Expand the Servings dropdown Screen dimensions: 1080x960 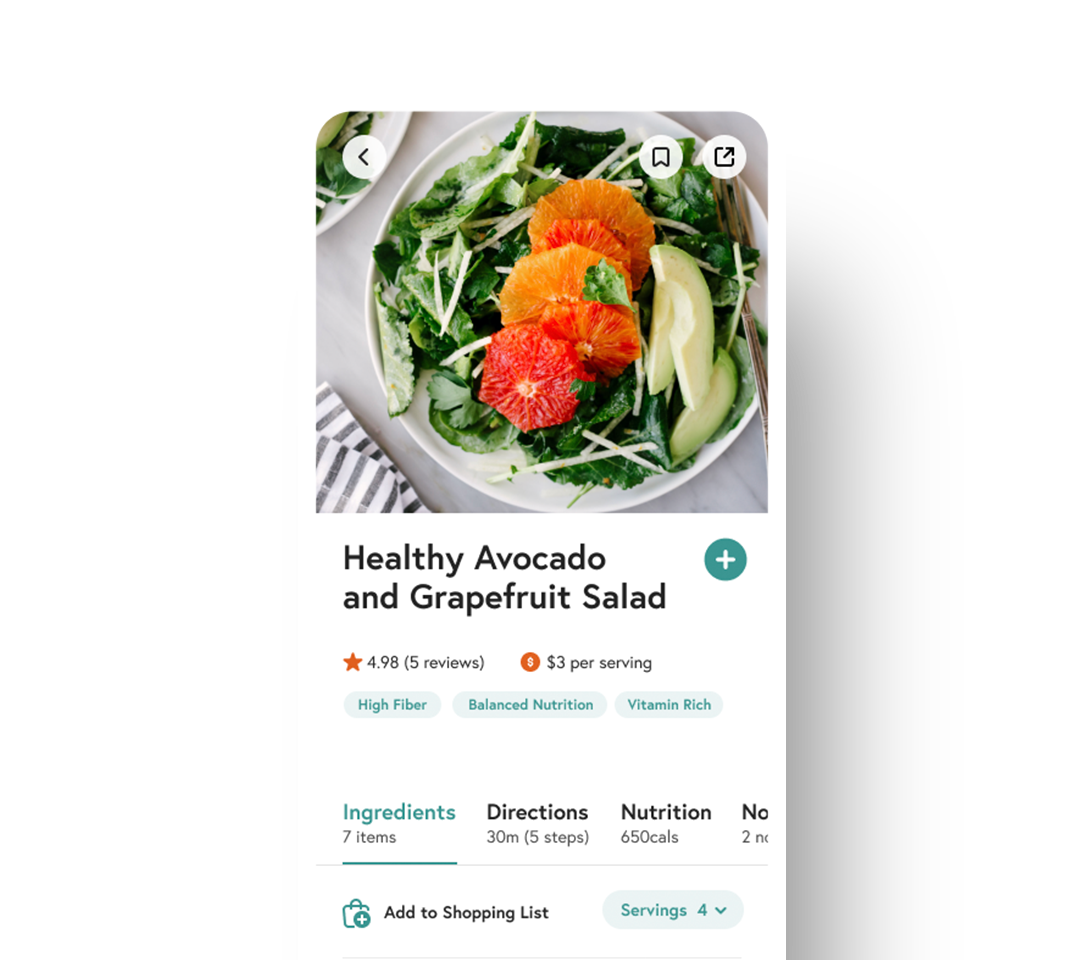[x=673, y=910]
